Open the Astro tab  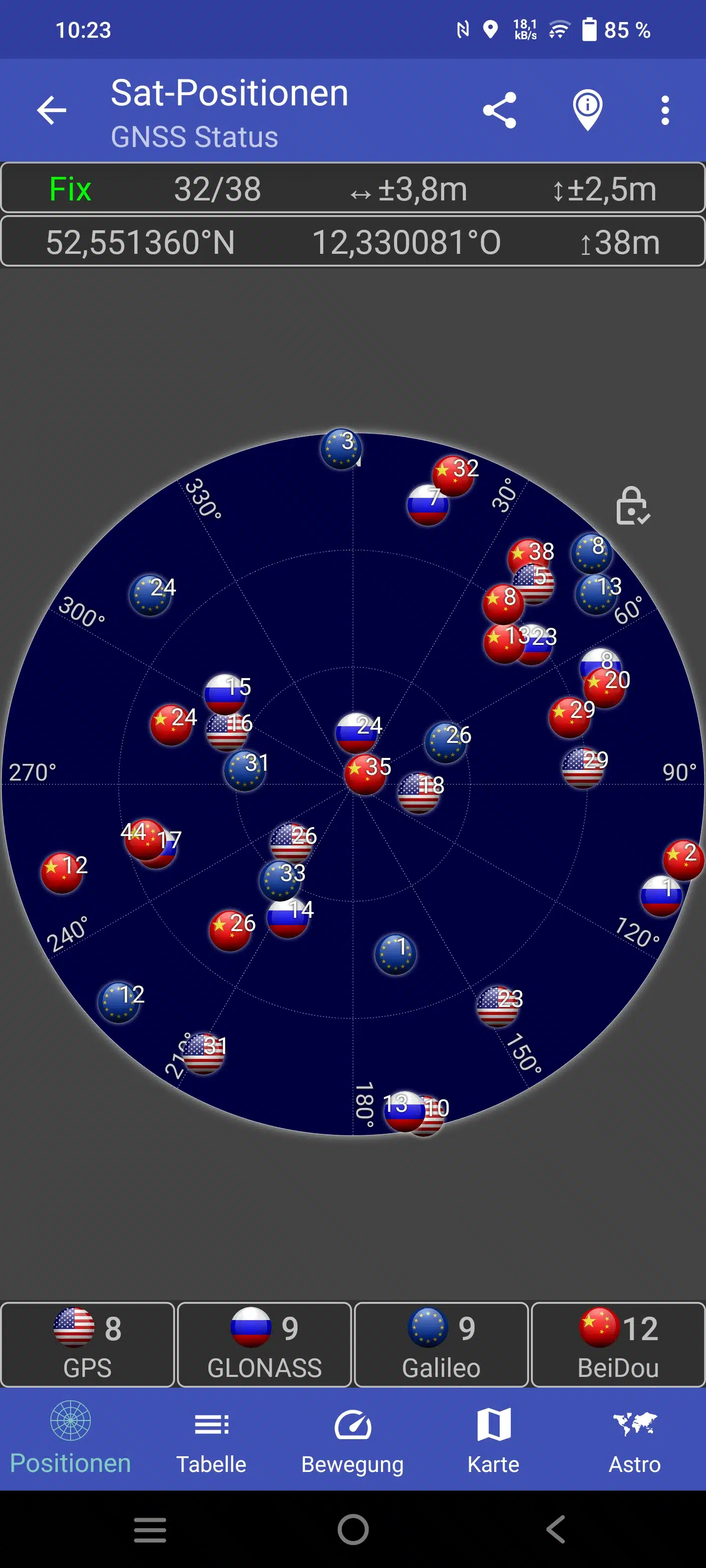coord(635,1438)
